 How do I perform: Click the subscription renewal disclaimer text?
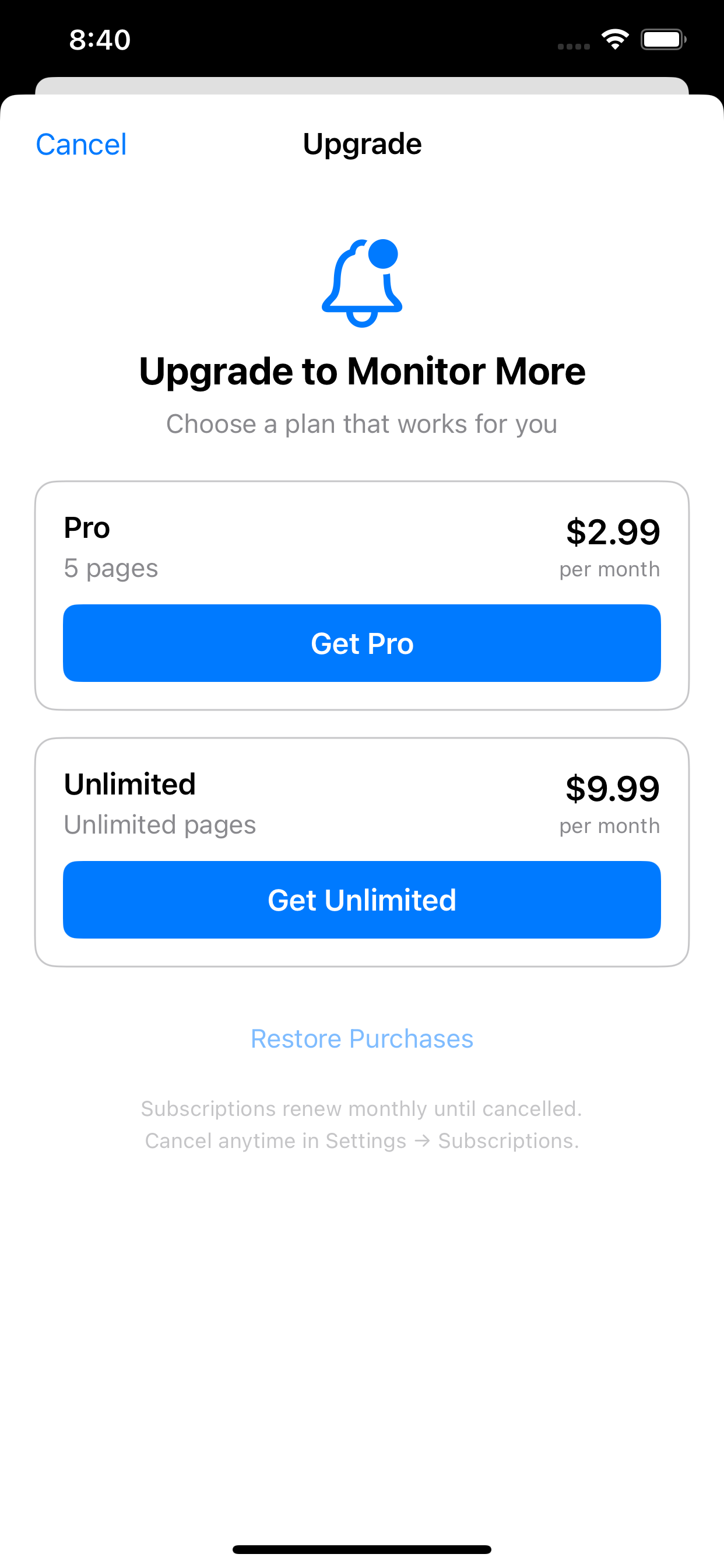[x=361, y=1124]
